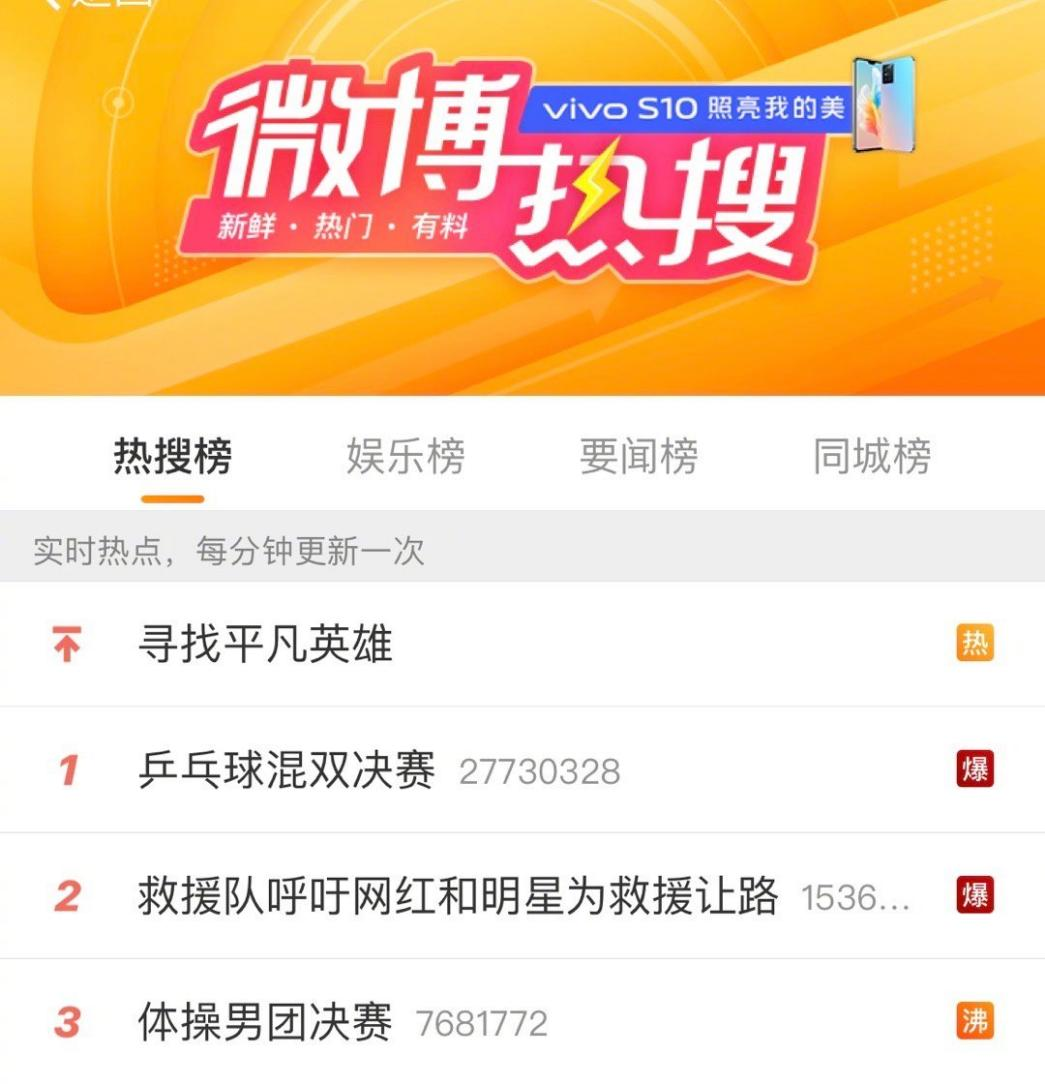Open the 同城榜 tab
The height and width of the screenshot is (1084, 1045).
pos(871,457)
